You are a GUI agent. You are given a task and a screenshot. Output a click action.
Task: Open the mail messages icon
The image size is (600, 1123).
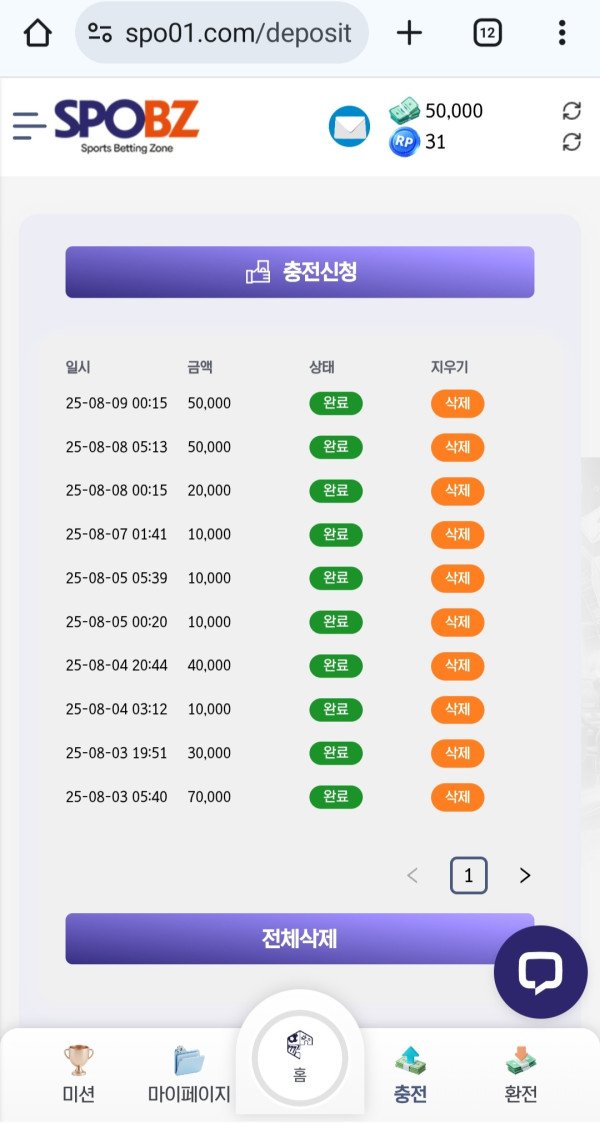pos(349,127)
